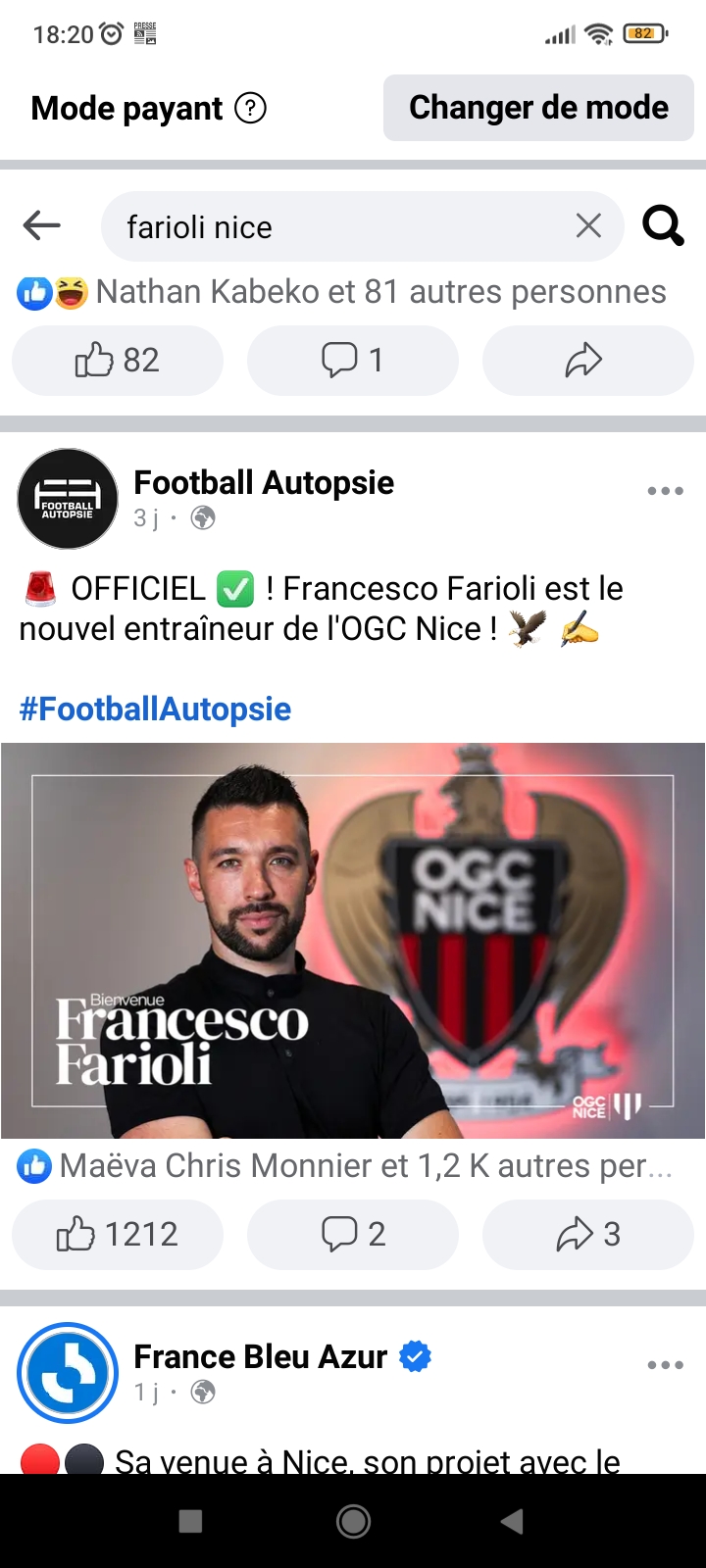Comment on the Football Autopsie post

(353, 1235)
